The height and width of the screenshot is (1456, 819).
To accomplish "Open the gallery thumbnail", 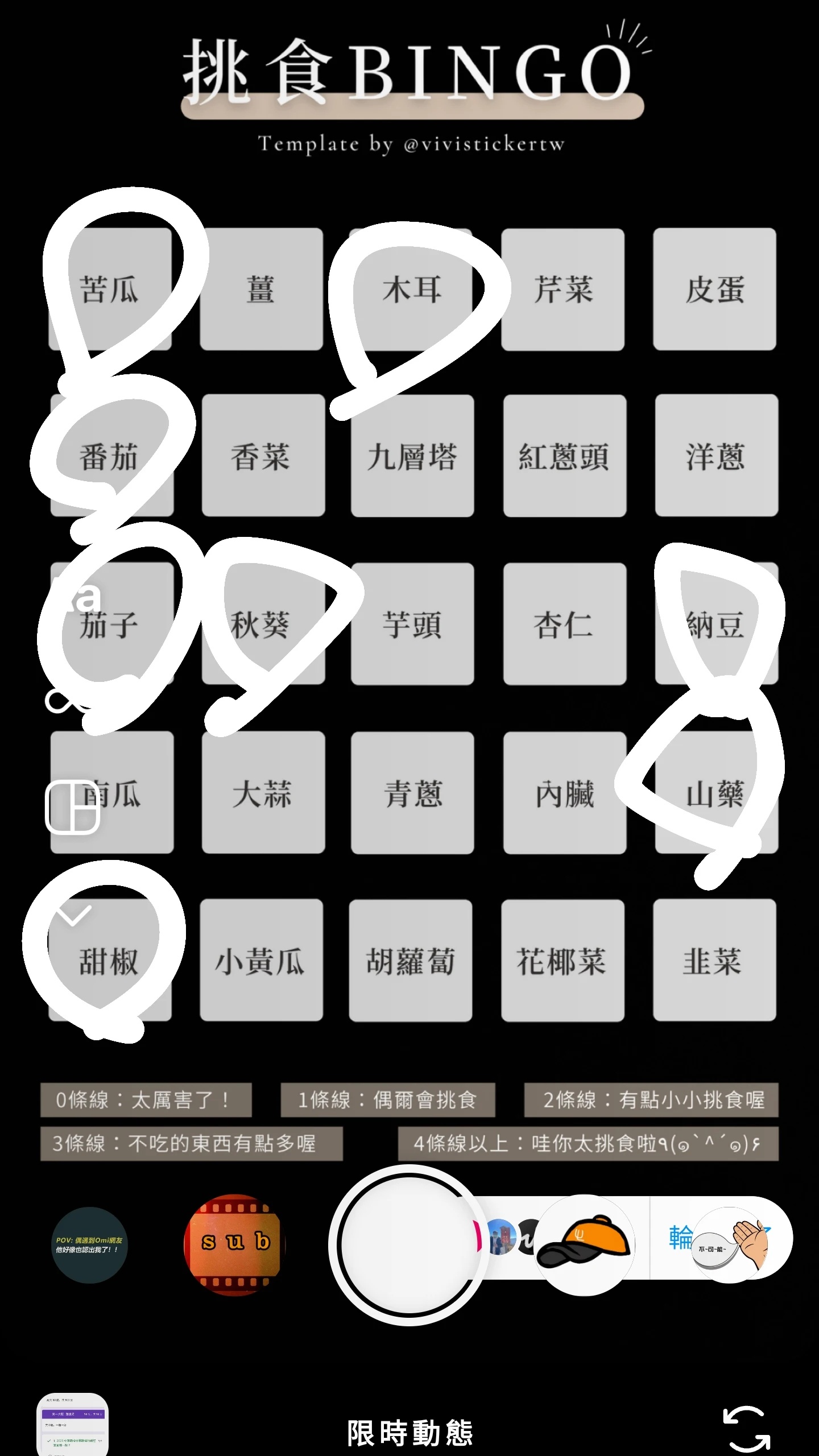I will (x=72, y=1425).
